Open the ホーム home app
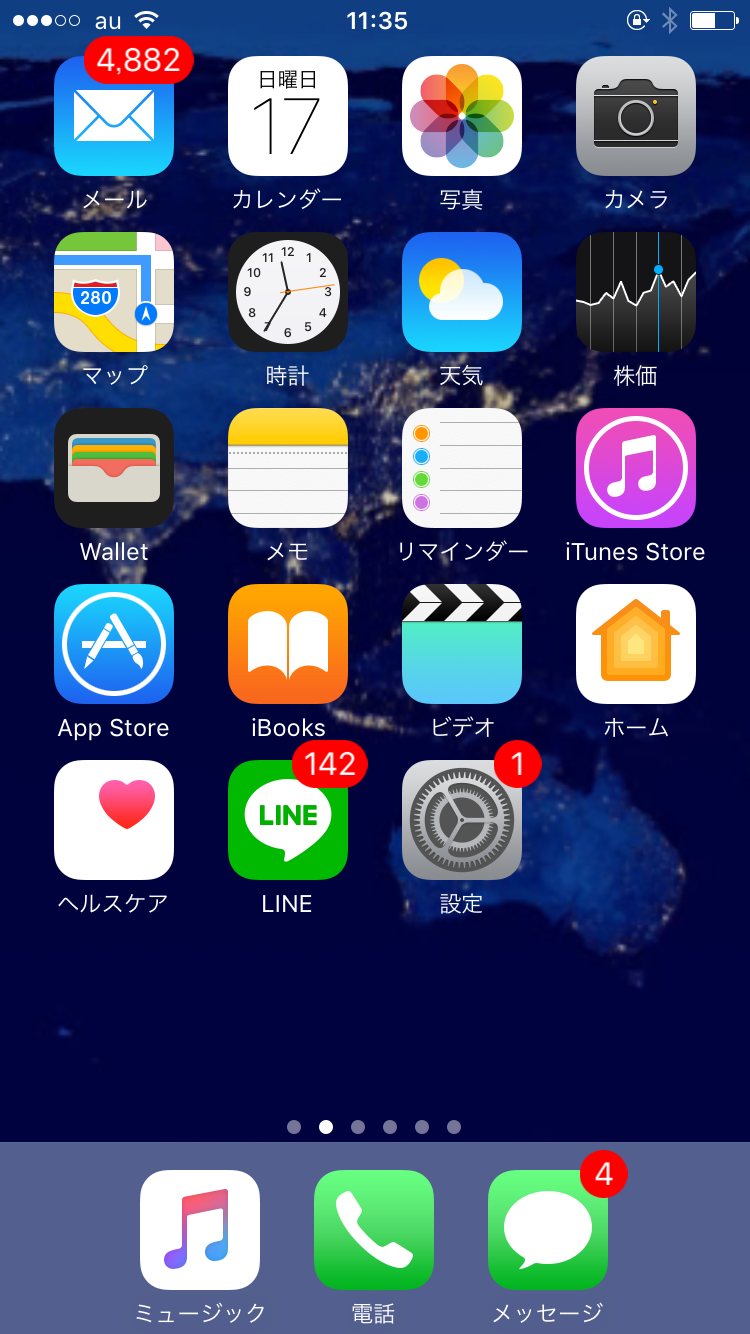 click(636, 644)
